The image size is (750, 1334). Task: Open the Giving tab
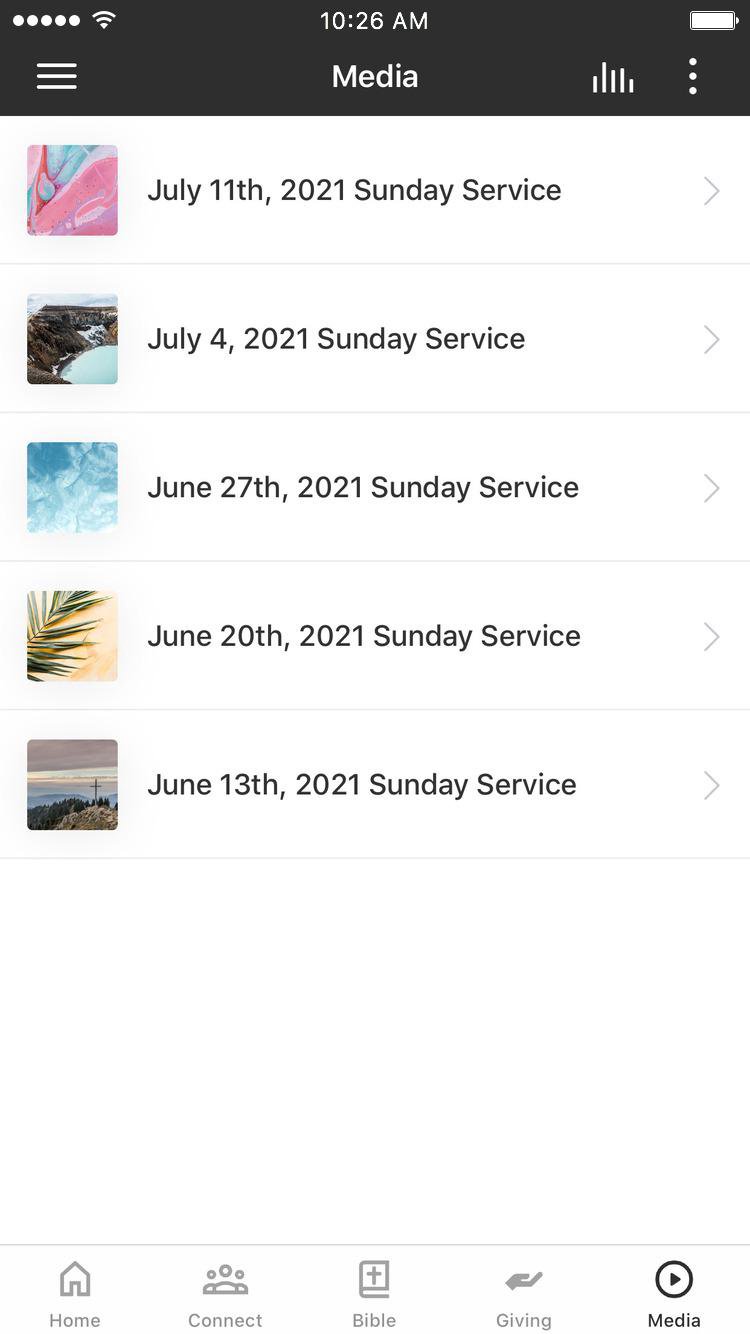tap(524, 1294)
